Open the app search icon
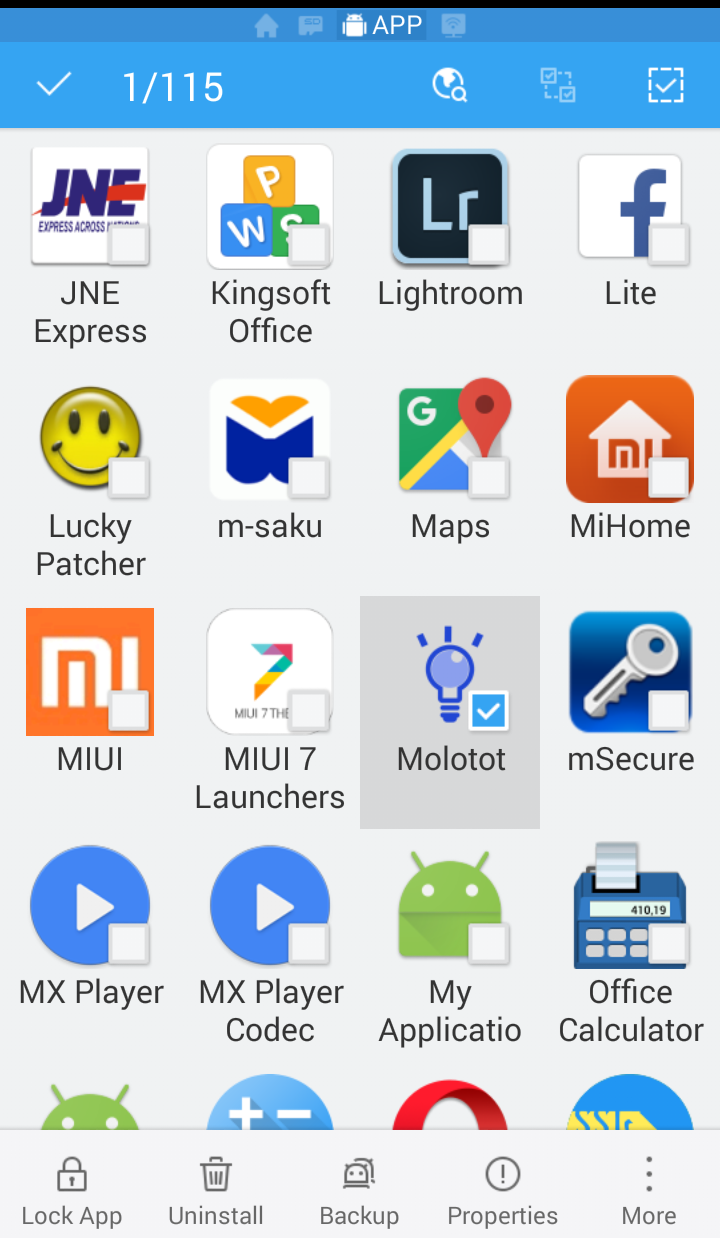Screen dimensions: 720x1238 449,85
